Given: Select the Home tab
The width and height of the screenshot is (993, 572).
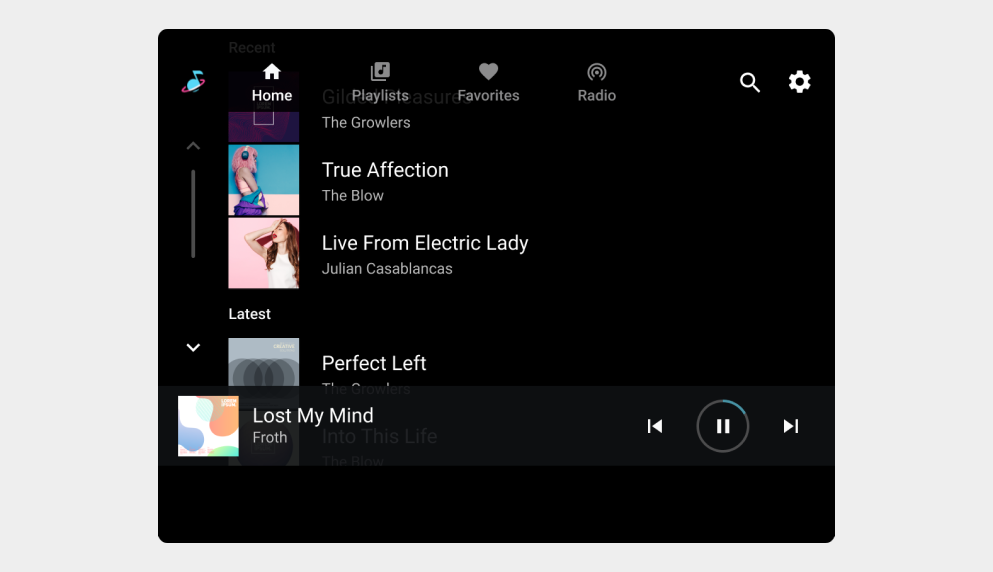Looking at the screenshot, I should click(272, 83).
